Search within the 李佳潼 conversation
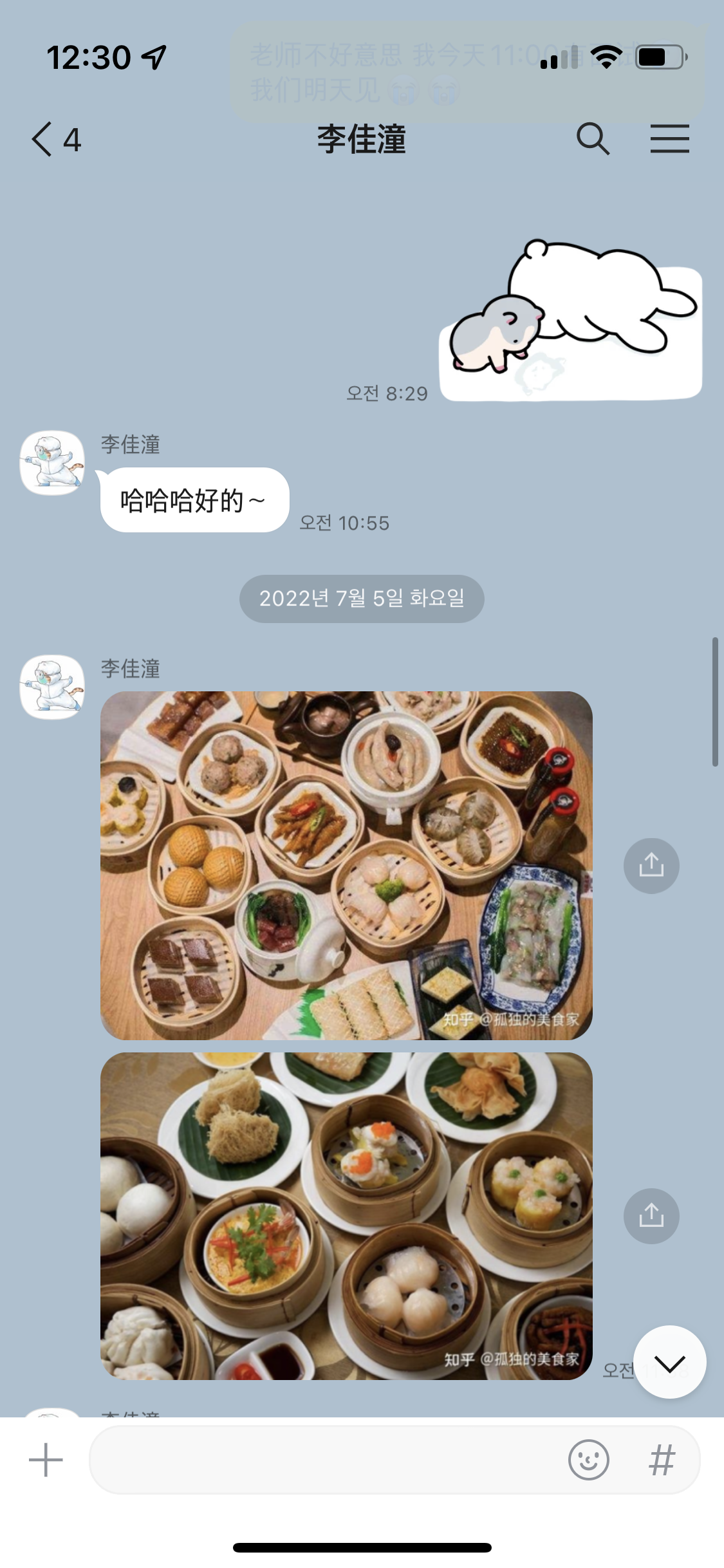Screen dimensions: 724x1568 coord(593,139)
